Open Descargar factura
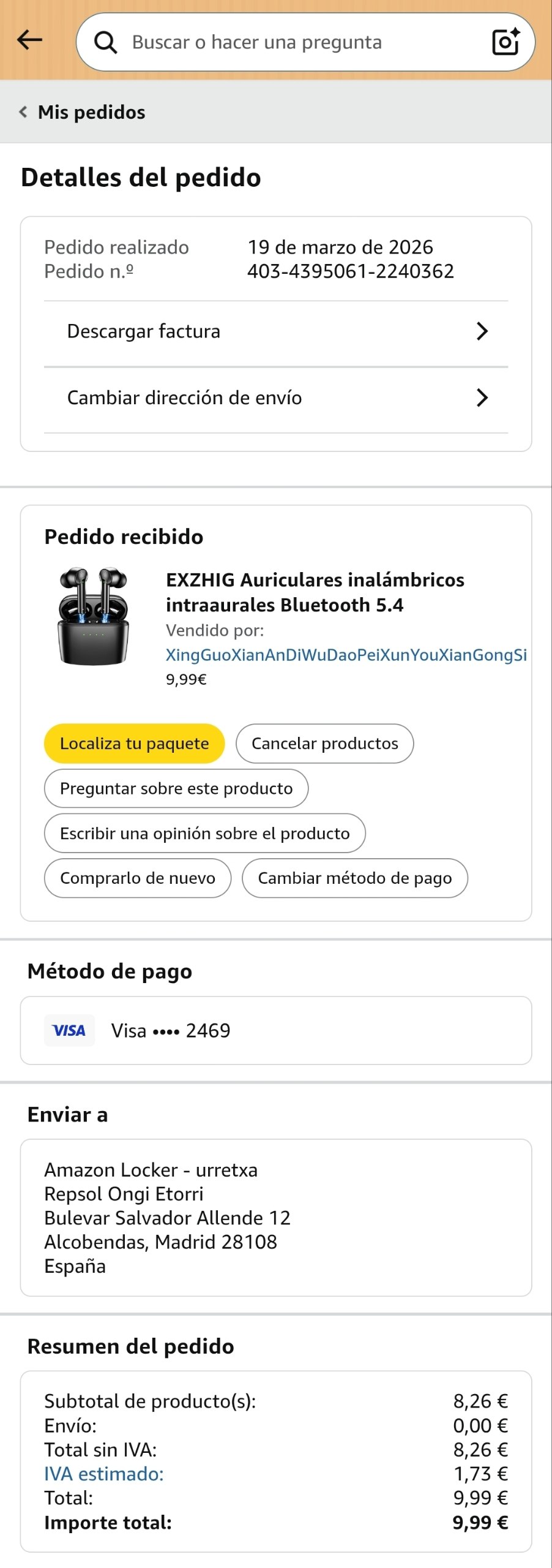552x1568 pixels. coord(275,331)
